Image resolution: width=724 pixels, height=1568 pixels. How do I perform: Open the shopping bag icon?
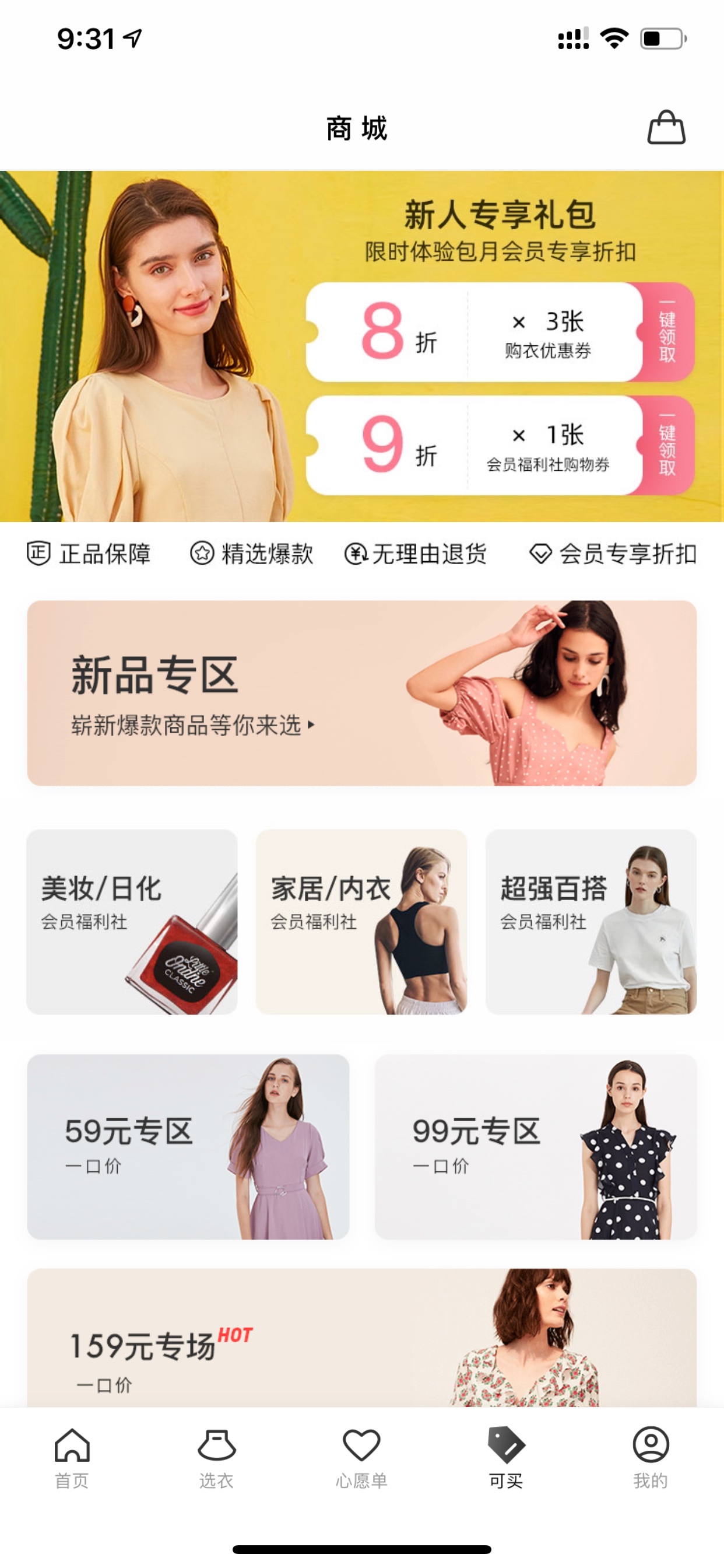666,128
